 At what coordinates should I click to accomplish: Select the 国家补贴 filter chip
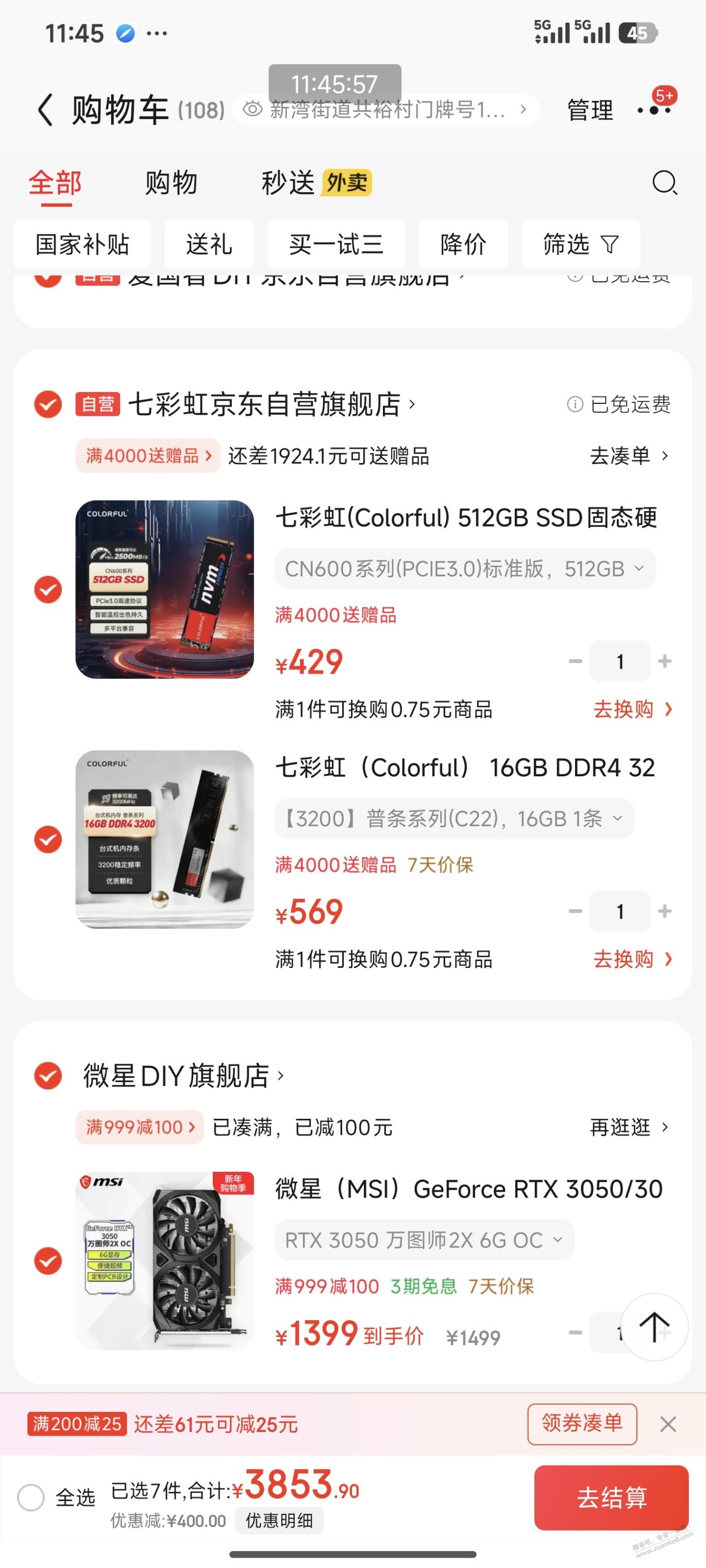coord(82,245)
